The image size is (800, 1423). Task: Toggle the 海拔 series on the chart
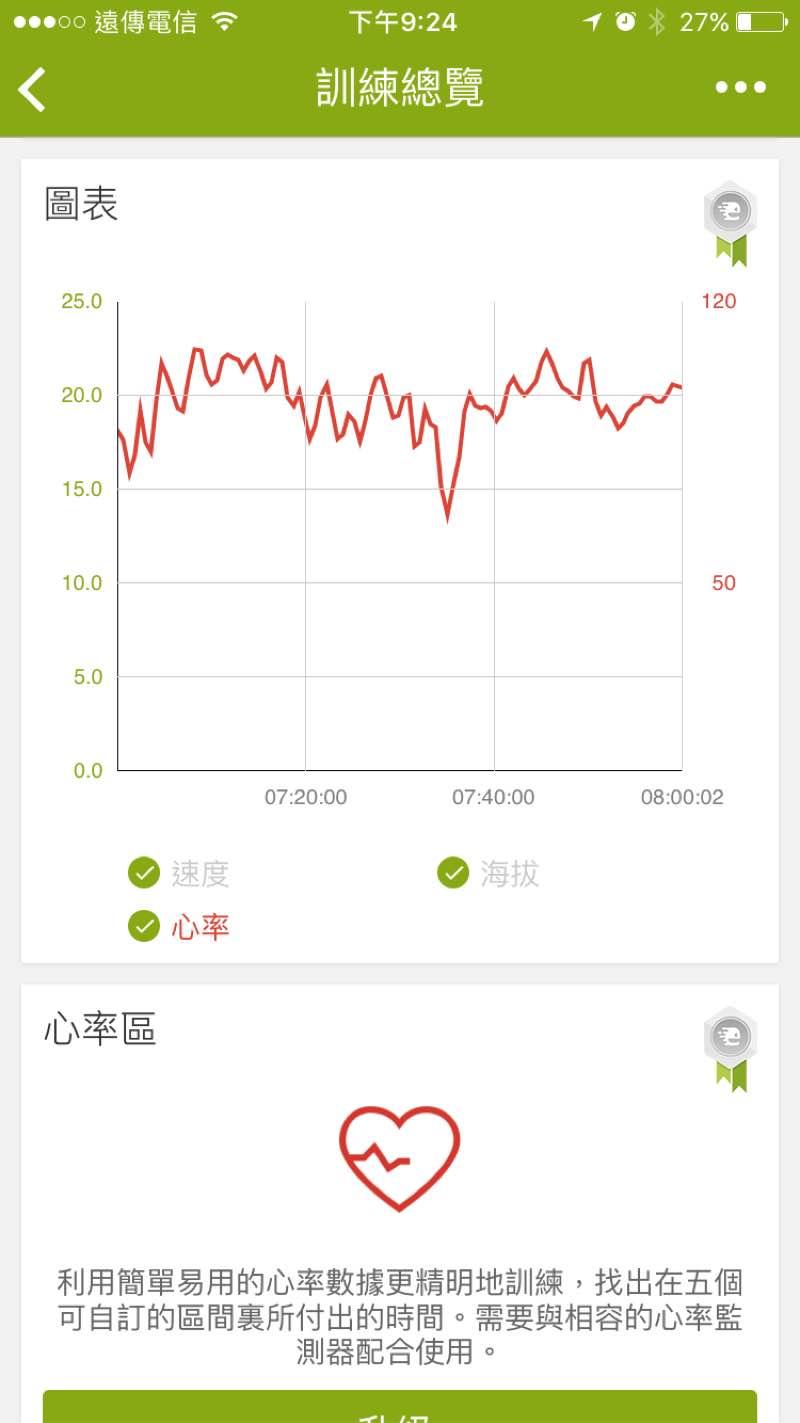click(x=454, y=873)
